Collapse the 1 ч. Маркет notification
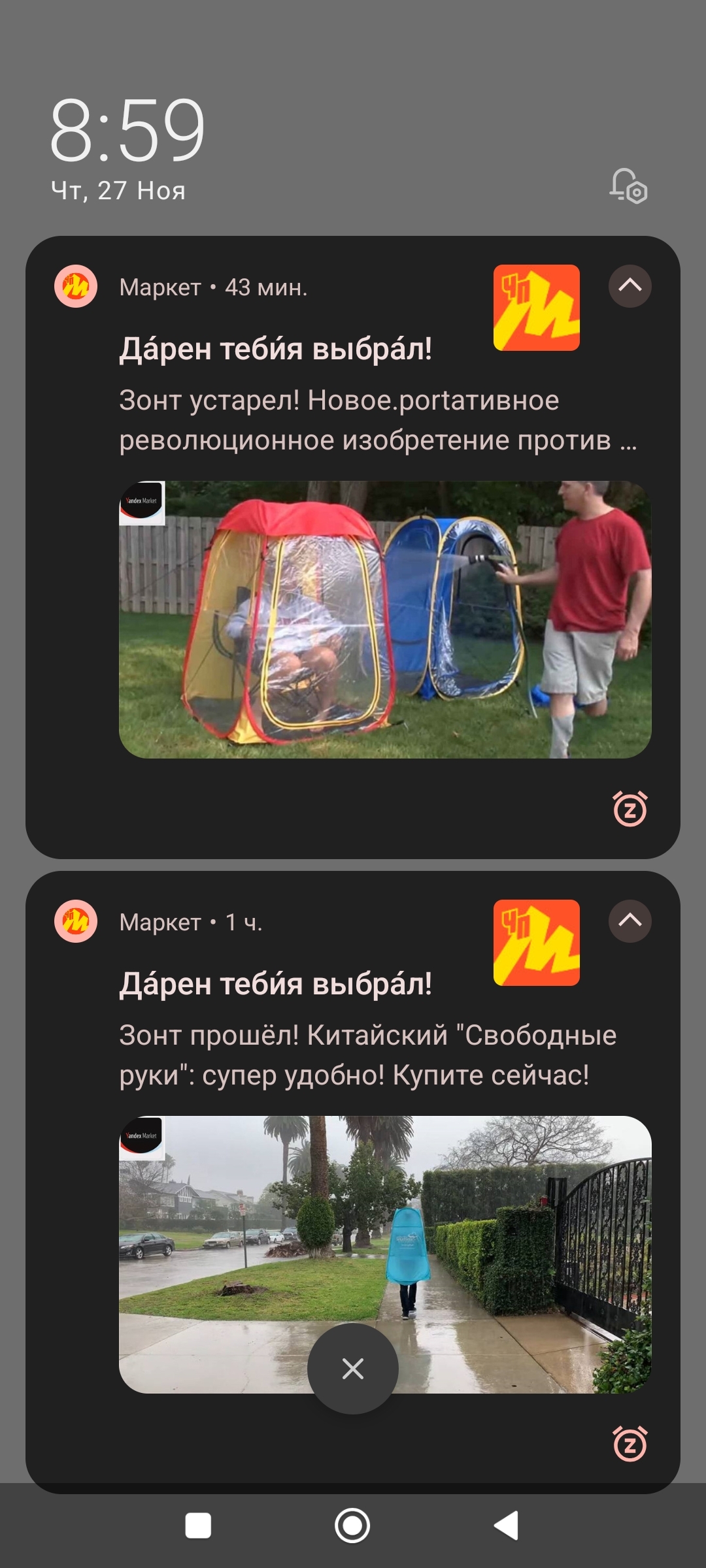Screen dimensions: 706x1568 pos(630,921)
